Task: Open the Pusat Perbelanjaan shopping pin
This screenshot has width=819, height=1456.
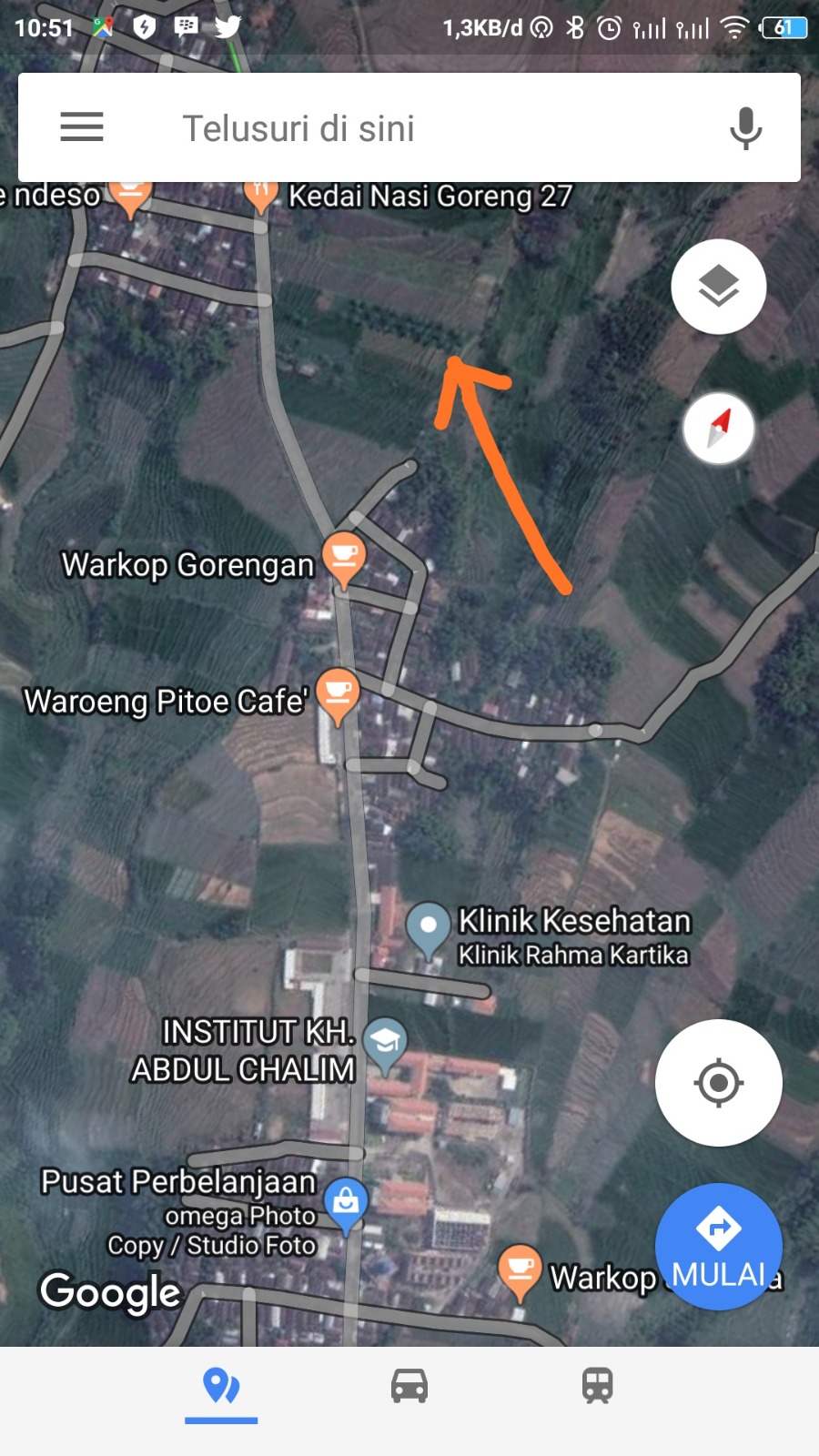Action: (x=346, y=1203)
